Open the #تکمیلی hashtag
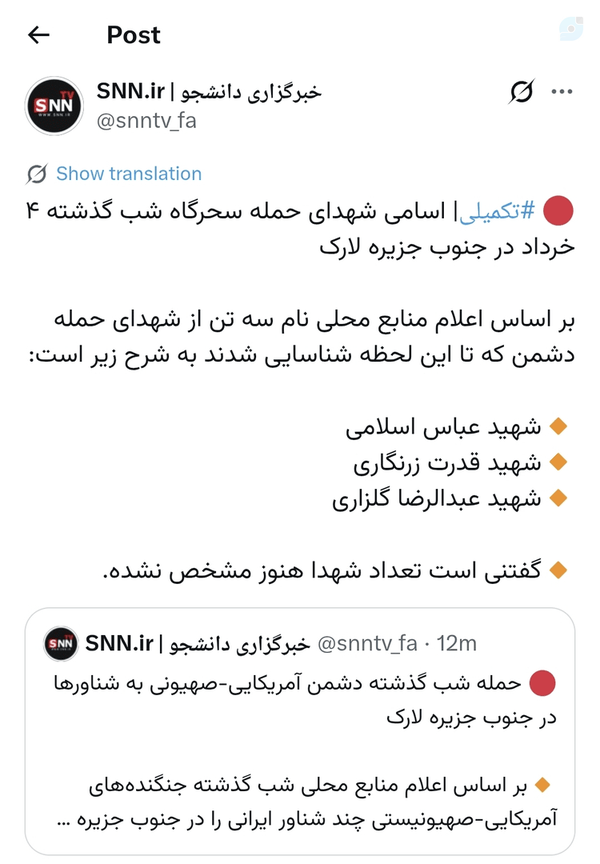The height and width of the screenshot is (864, 600). tap(497, 210)
